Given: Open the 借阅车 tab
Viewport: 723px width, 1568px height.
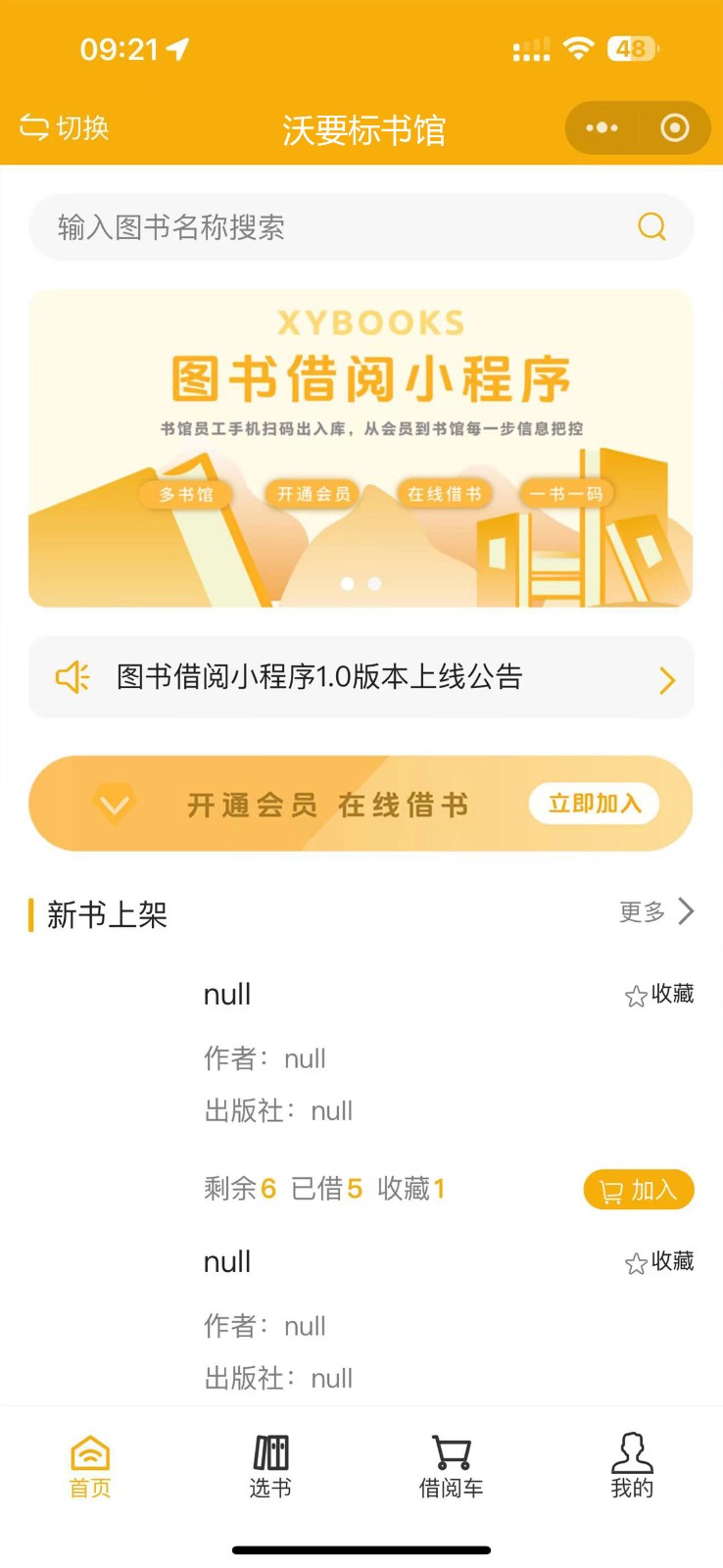Looking at the screenshot, I should (x=451, y=1466).
